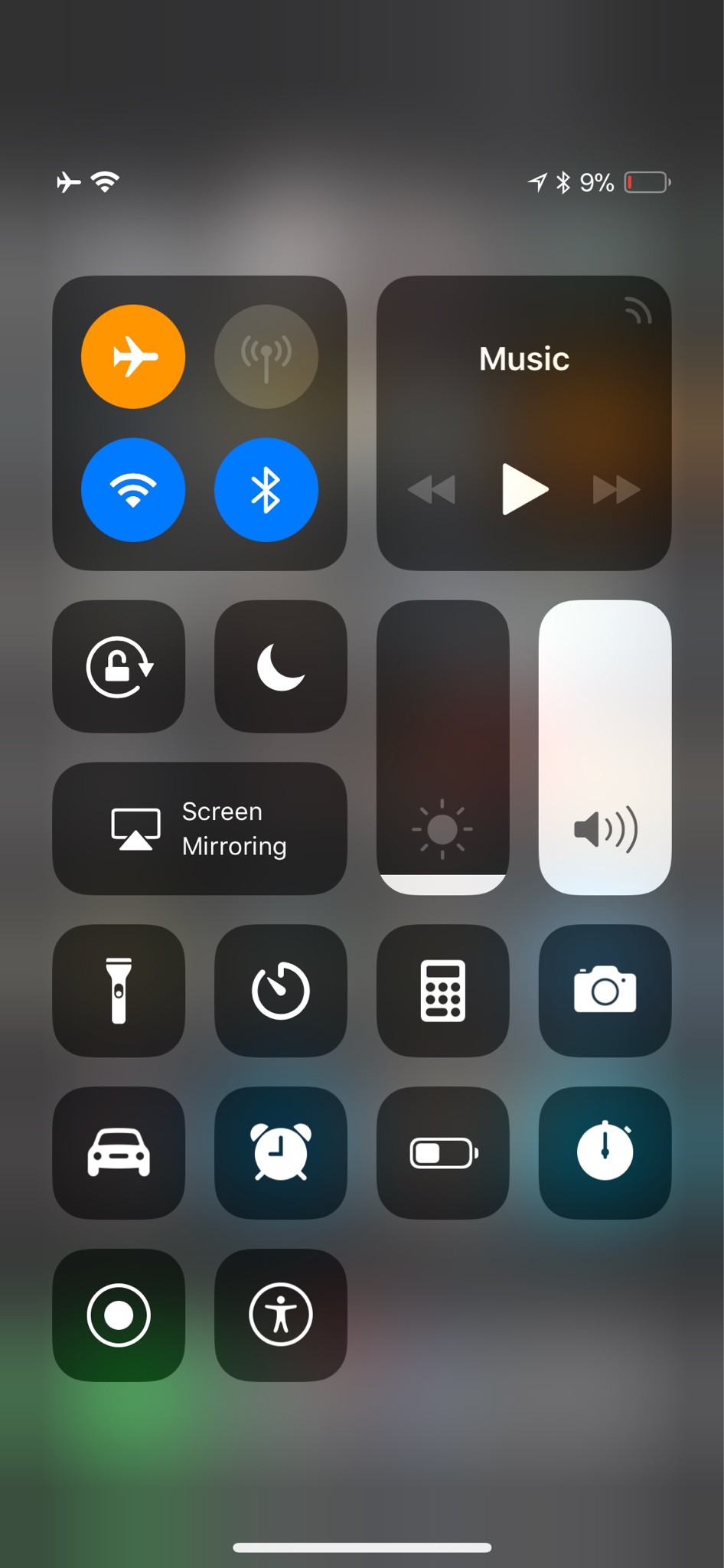Turn on the flashlight
The height and width of the screenshot is (1568, 724).
(119, 991)
